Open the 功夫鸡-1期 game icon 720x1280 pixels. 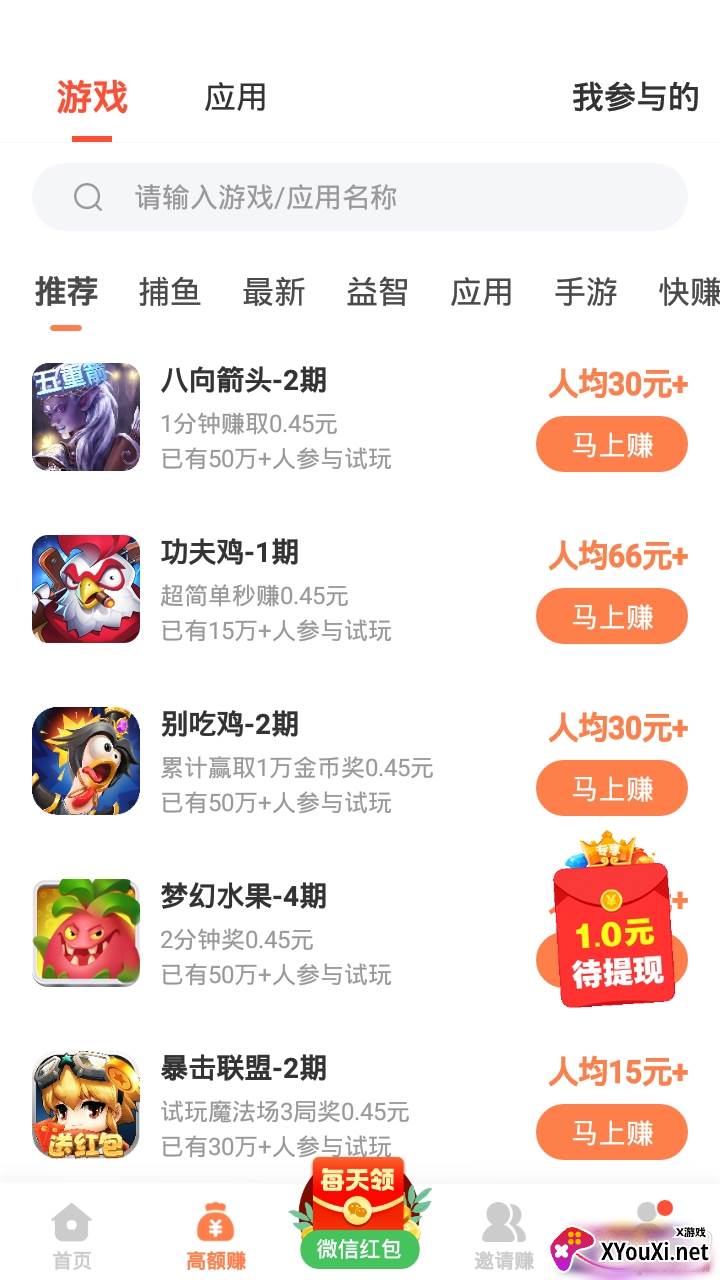(x=86, y=589)
